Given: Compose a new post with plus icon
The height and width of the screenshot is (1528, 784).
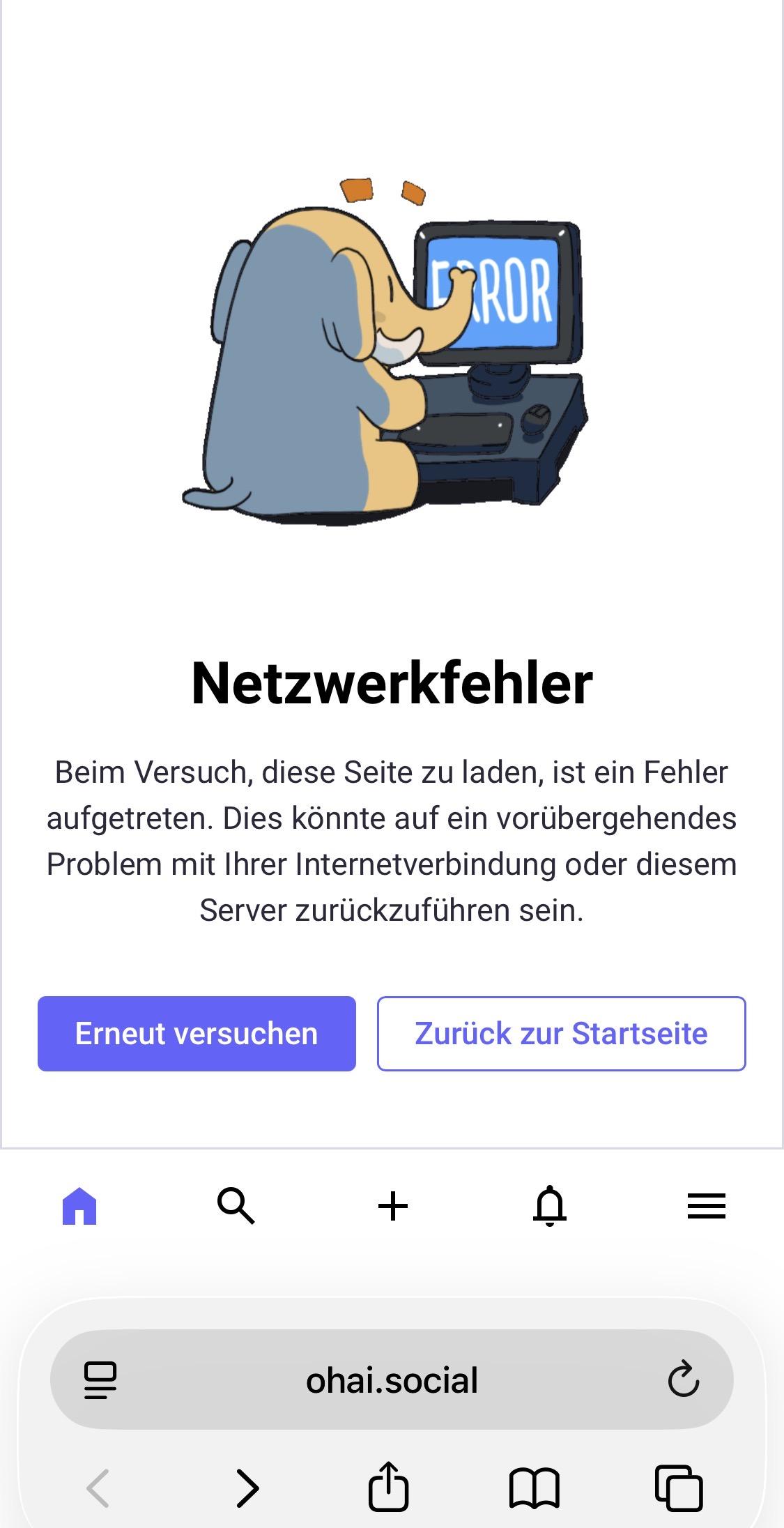Looking at the screenshot, I should tap(392, 1205).
